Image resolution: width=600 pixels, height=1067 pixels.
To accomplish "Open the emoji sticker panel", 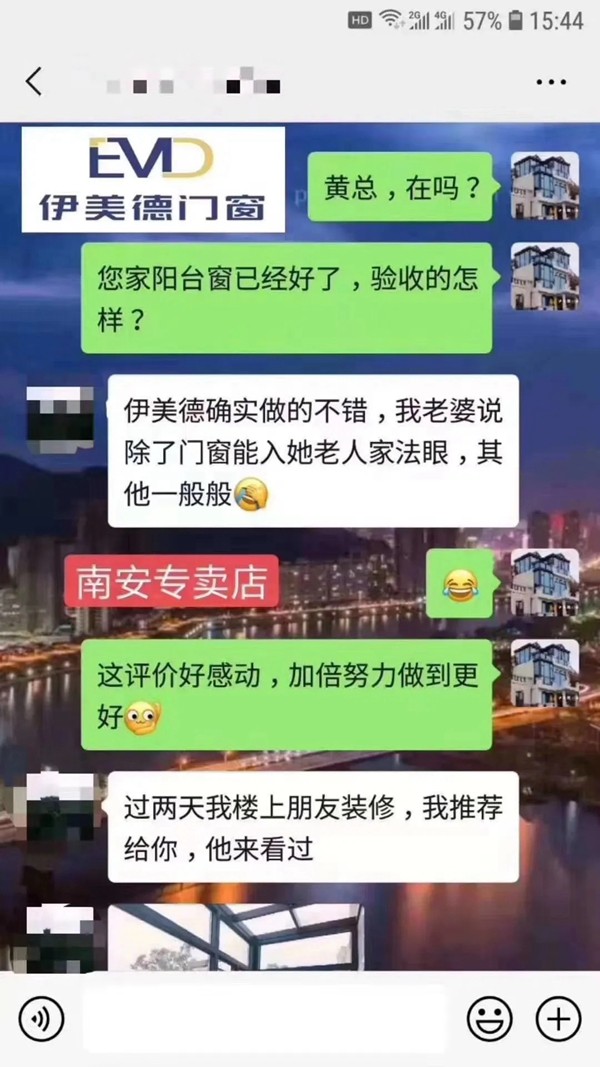I will click(x=490, y=1018).
